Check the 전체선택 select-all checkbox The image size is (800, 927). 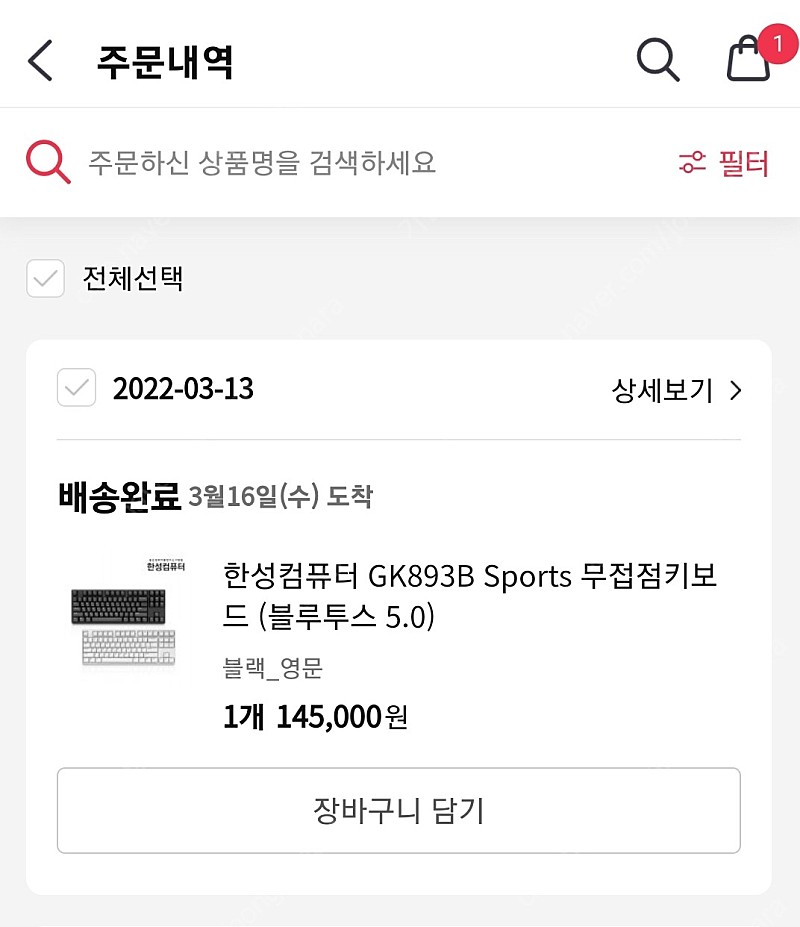pyautogui.click(x=46, y=279)
